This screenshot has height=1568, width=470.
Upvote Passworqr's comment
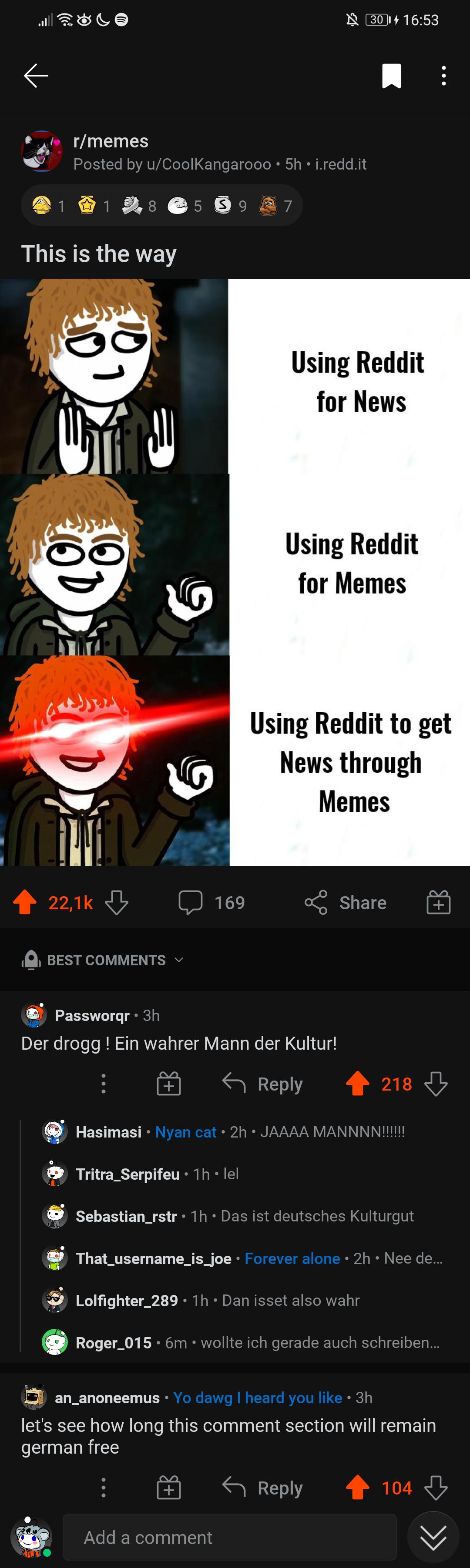click(357, 1084)
